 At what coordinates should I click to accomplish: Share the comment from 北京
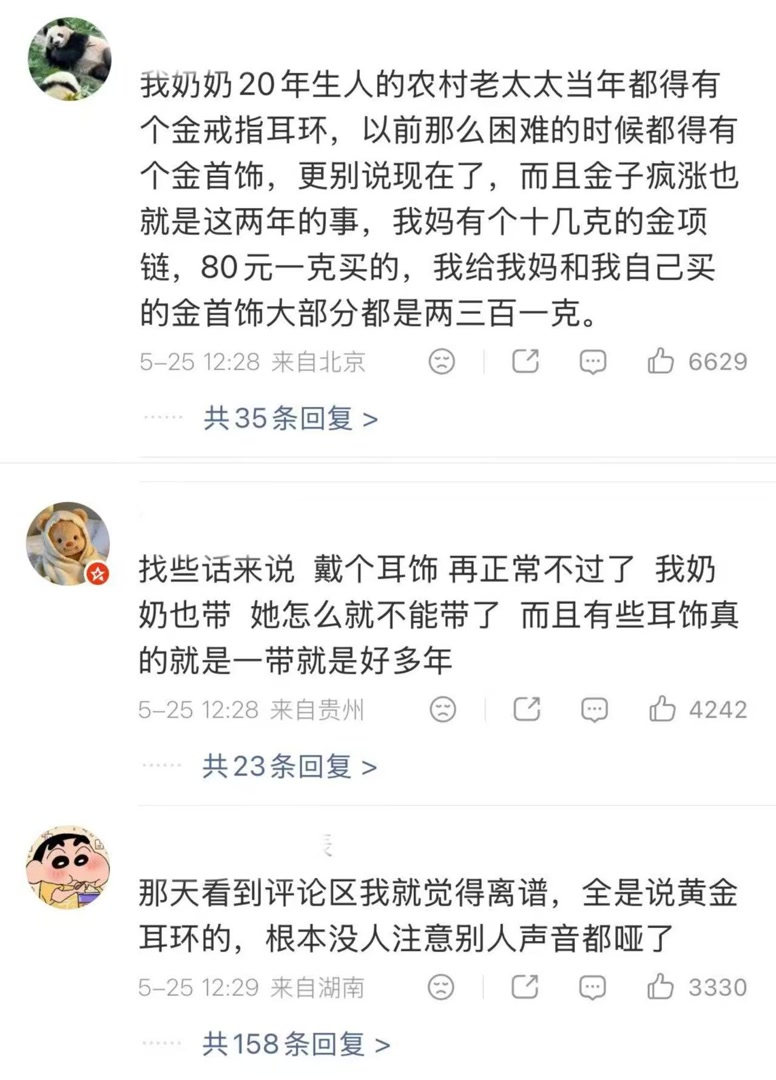point(525,360)
